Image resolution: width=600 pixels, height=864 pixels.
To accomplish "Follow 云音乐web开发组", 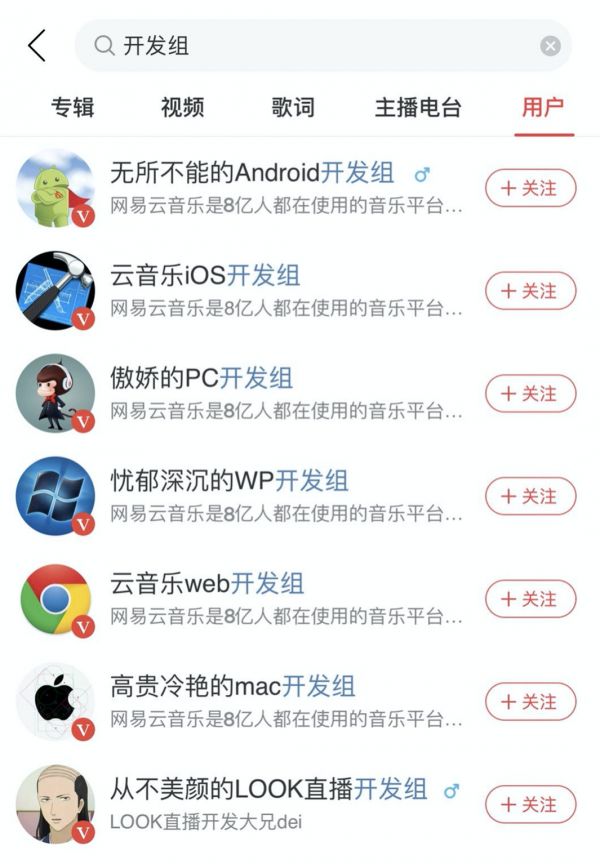I will 530,599.
